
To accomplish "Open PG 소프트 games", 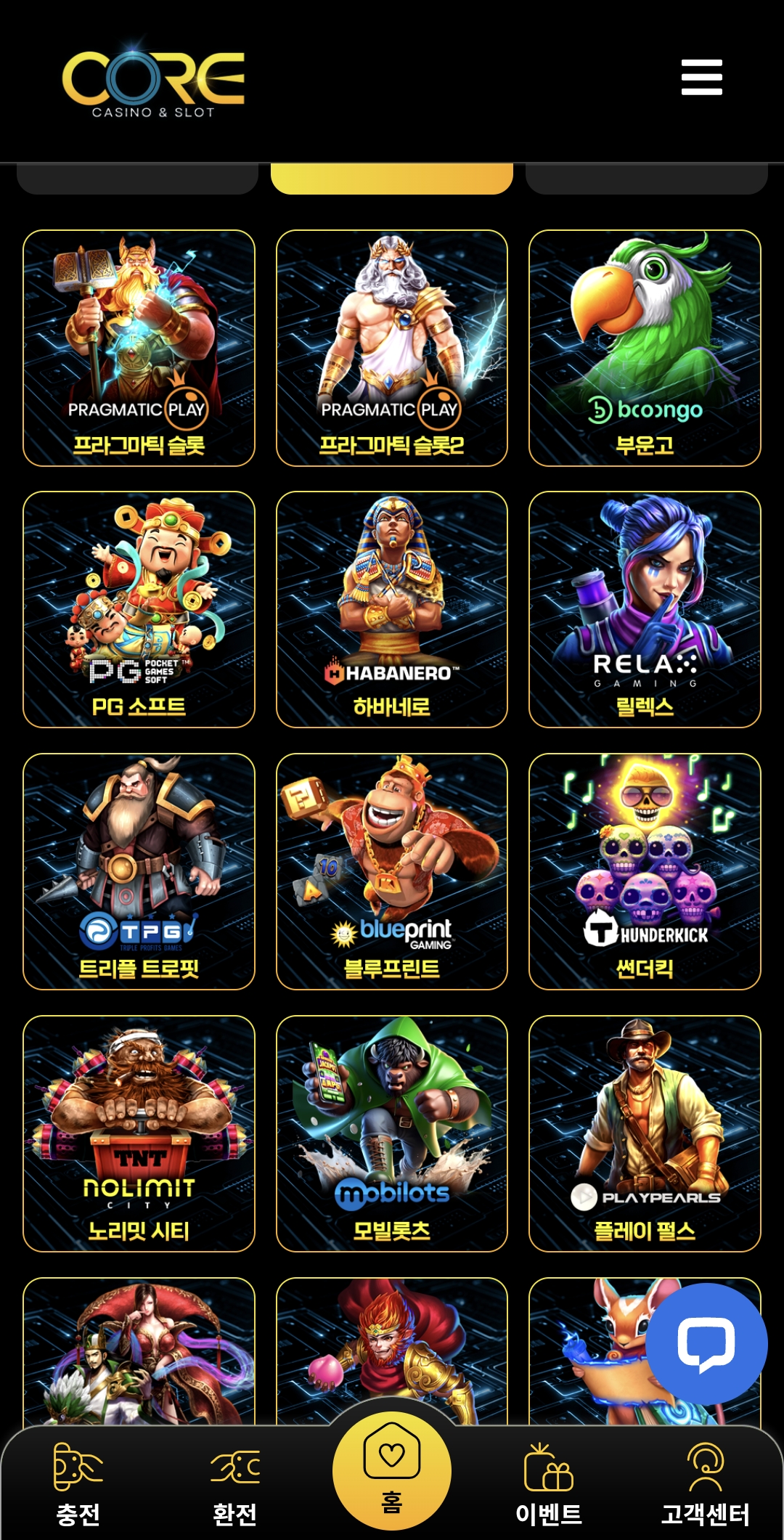I will coord(139,609).
